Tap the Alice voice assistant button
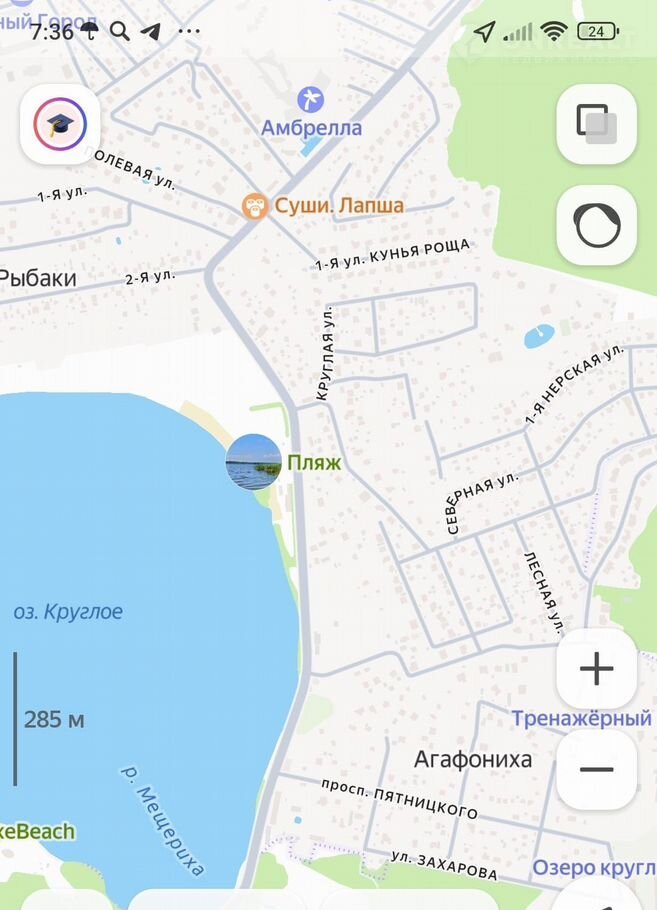 pyautogui.click(x=596, y=226)
